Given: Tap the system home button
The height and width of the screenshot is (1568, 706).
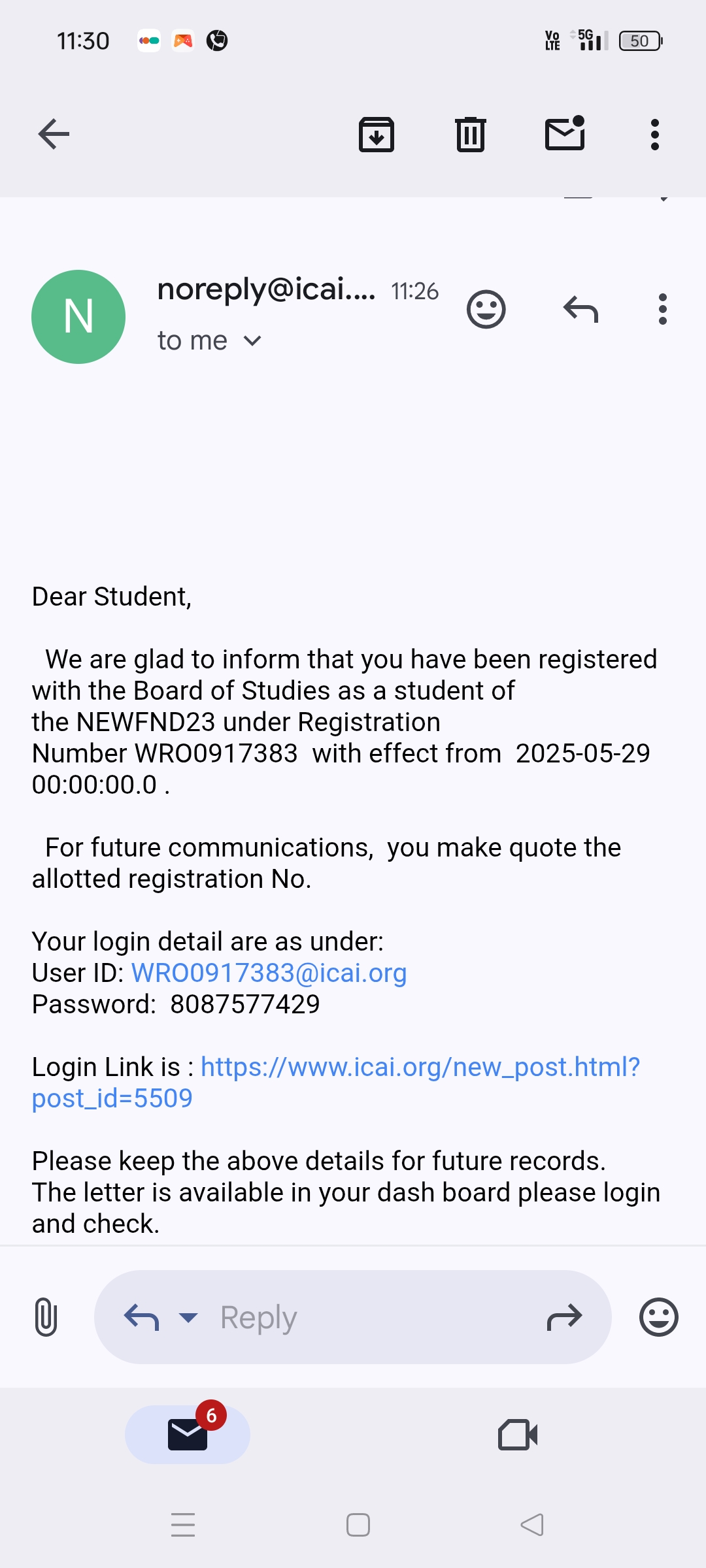Looking at the screenshot, I should pos(358,1525).
